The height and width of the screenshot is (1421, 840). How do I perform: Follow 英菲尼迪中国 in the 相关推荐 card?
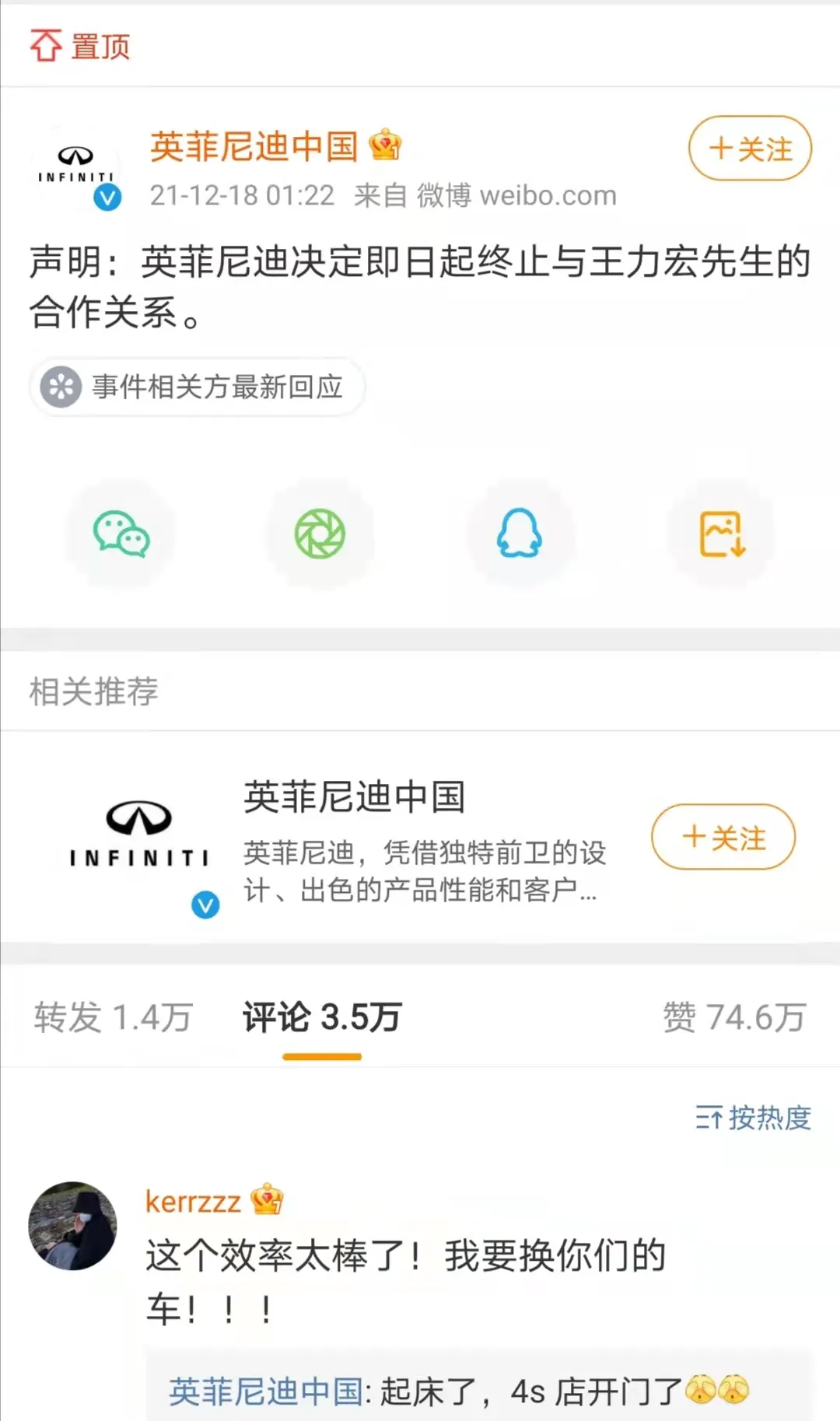click(x=723, y=837)
